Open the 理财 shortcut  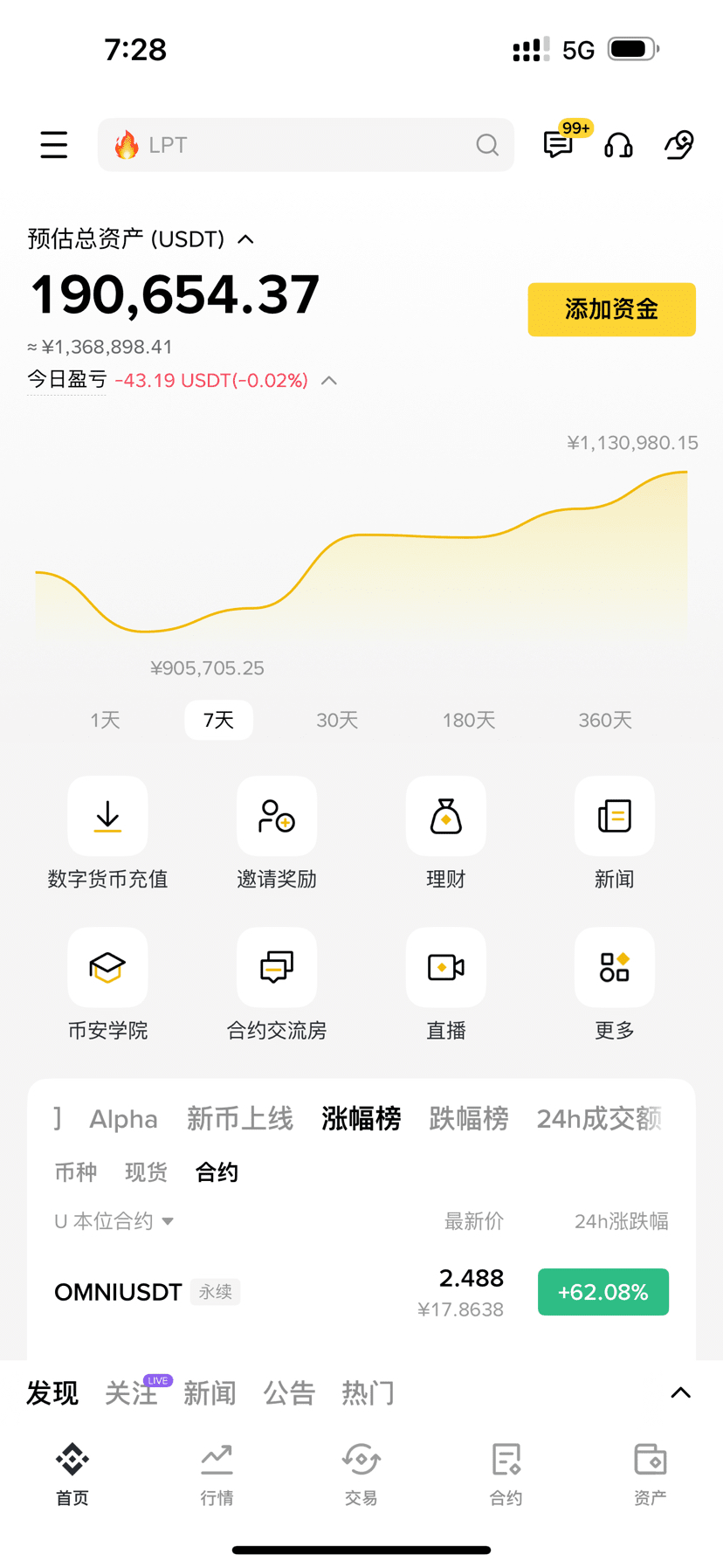click(445, 832)
